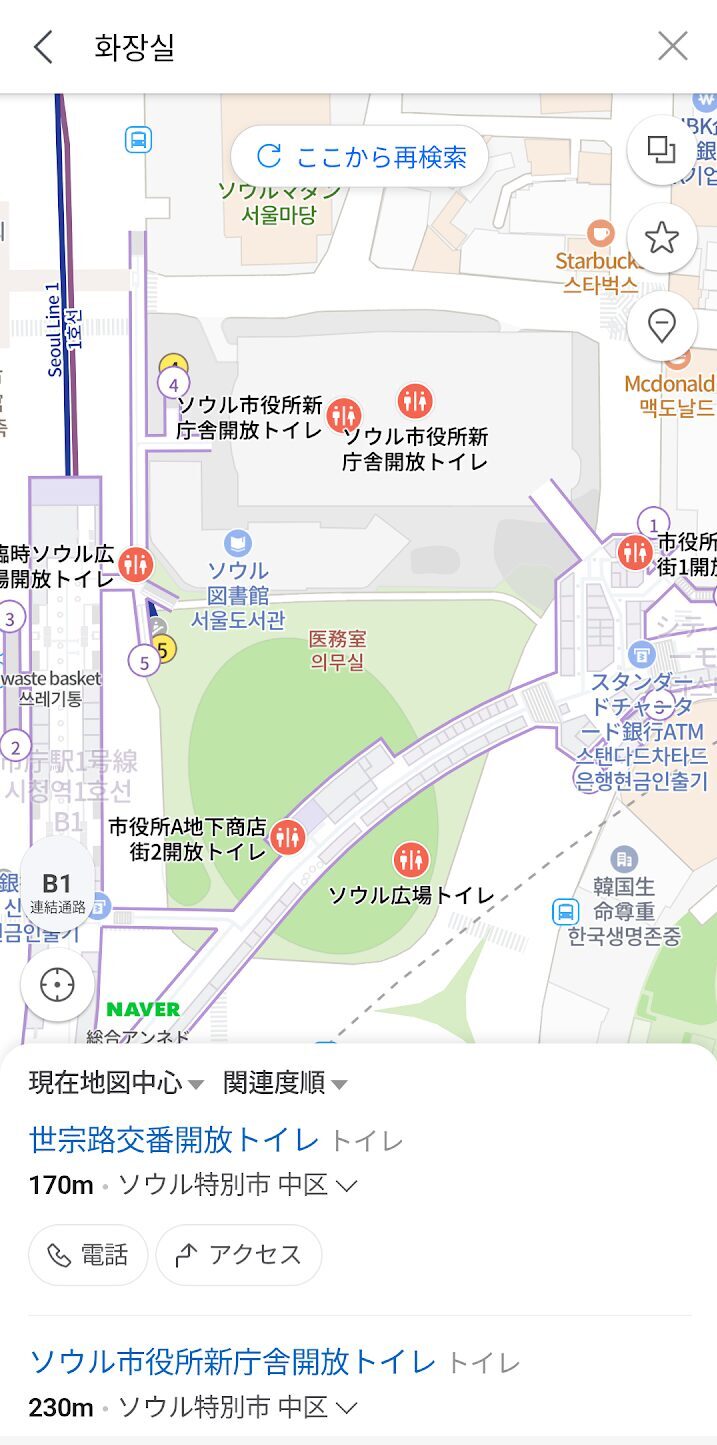Screen dimensions: 717x1445
Task: Call 世宗路交番開放トイレ via 電話
Action: click(x=88, y=1255)
